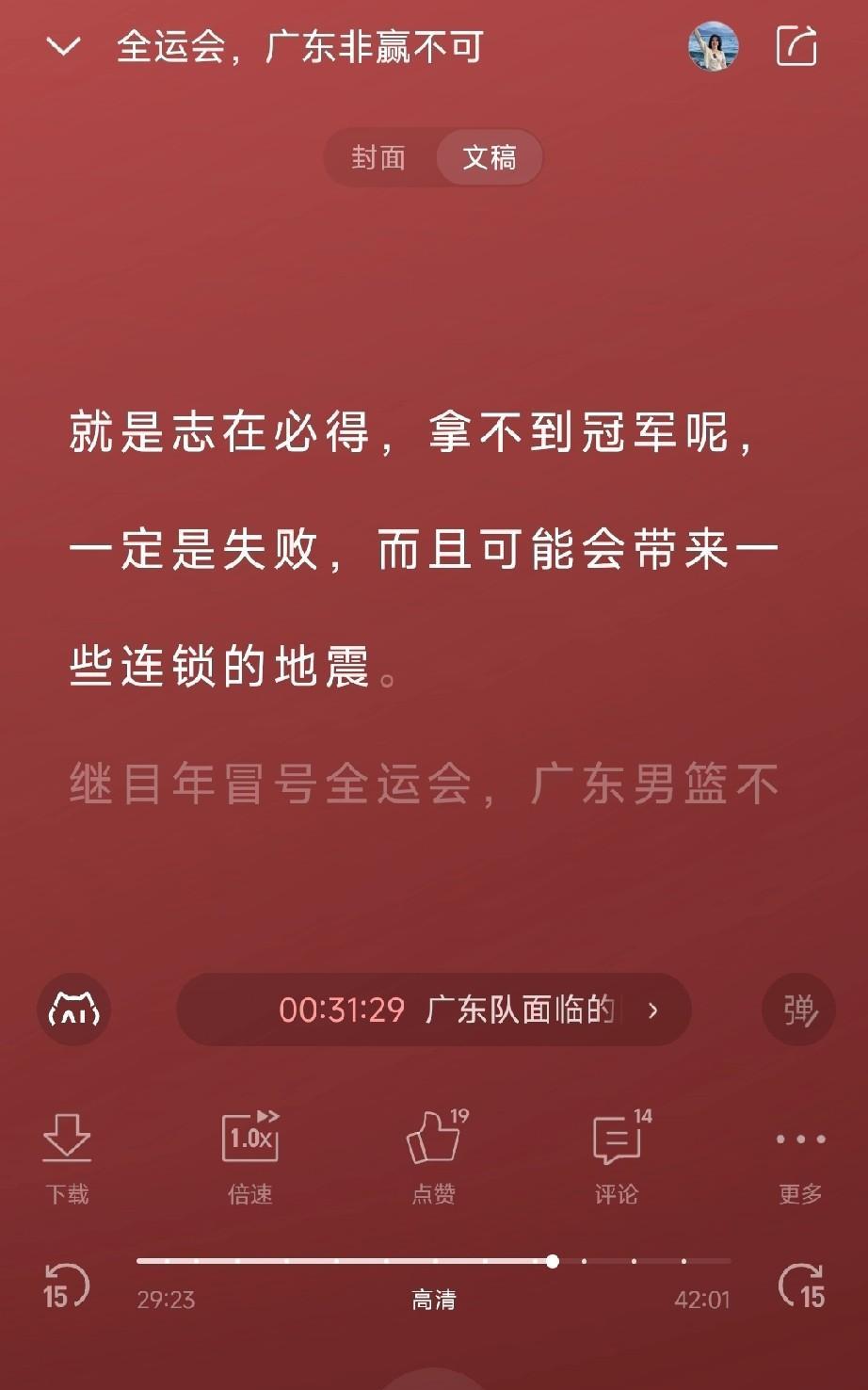
Task: Tap the share icon at top right
Action: 797,47
